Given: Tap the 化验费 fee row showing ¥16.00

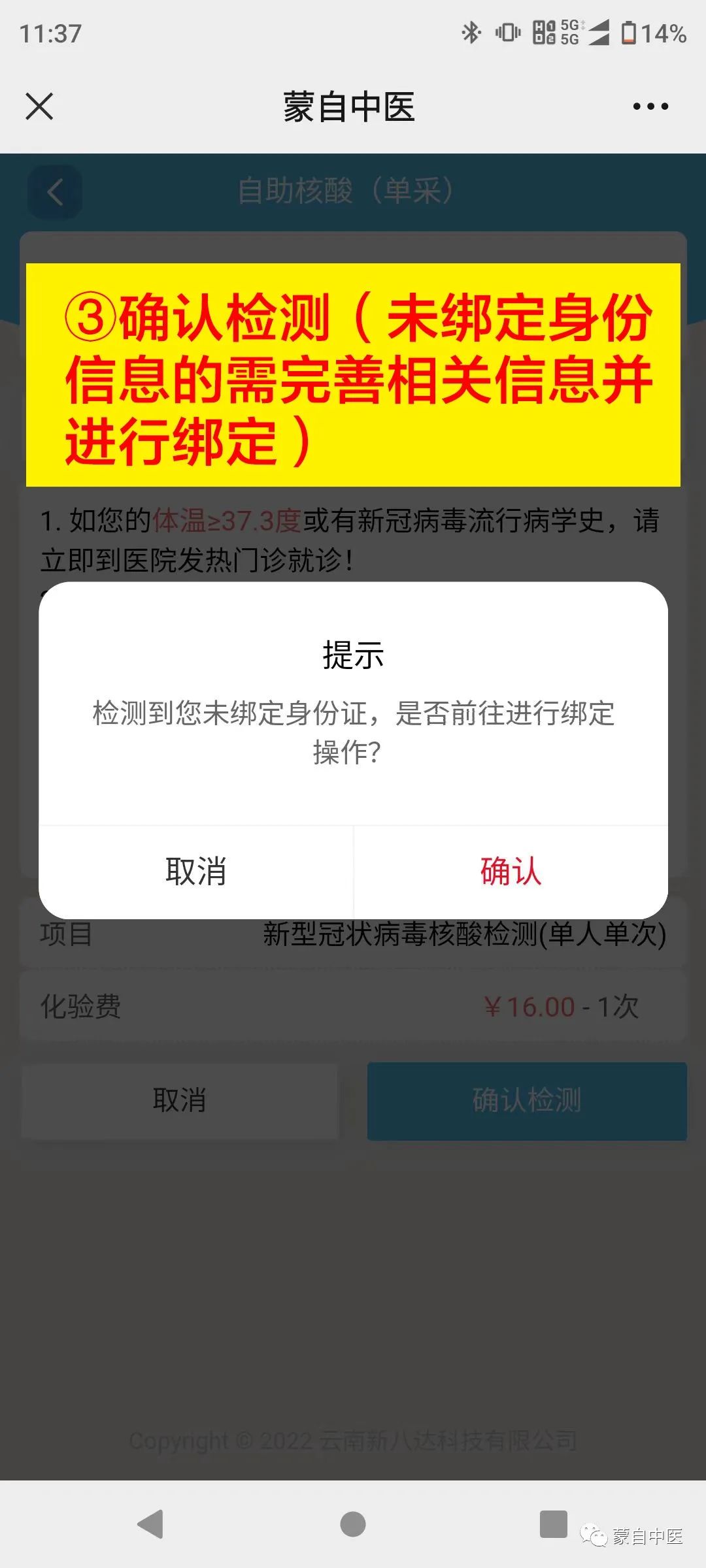Looking at the screenshot, I should click(353, 1007).
